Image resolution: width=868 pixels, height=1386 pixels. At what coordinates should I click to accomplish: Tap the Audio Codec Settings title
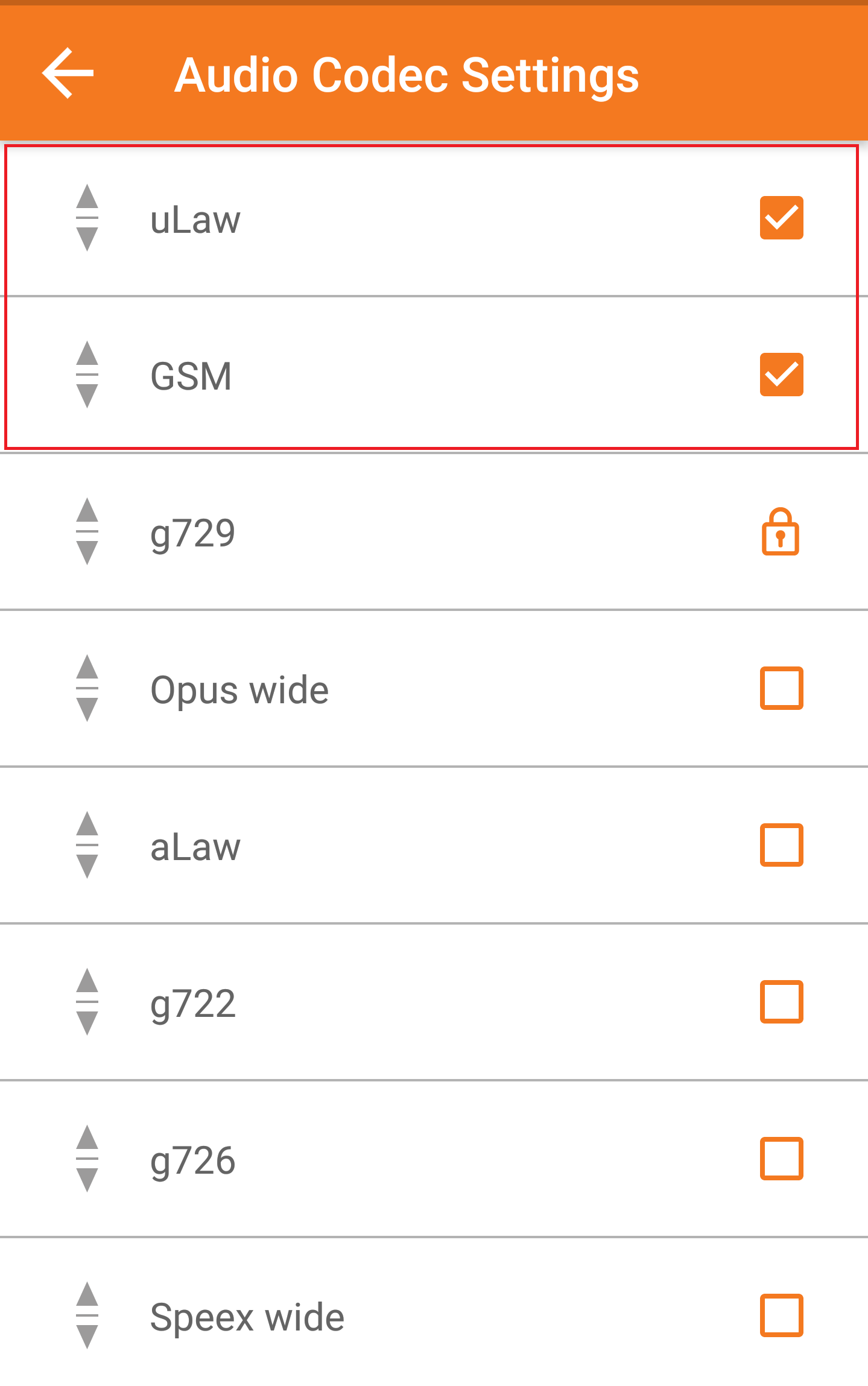pyautogui.click(x=407, y=75)
